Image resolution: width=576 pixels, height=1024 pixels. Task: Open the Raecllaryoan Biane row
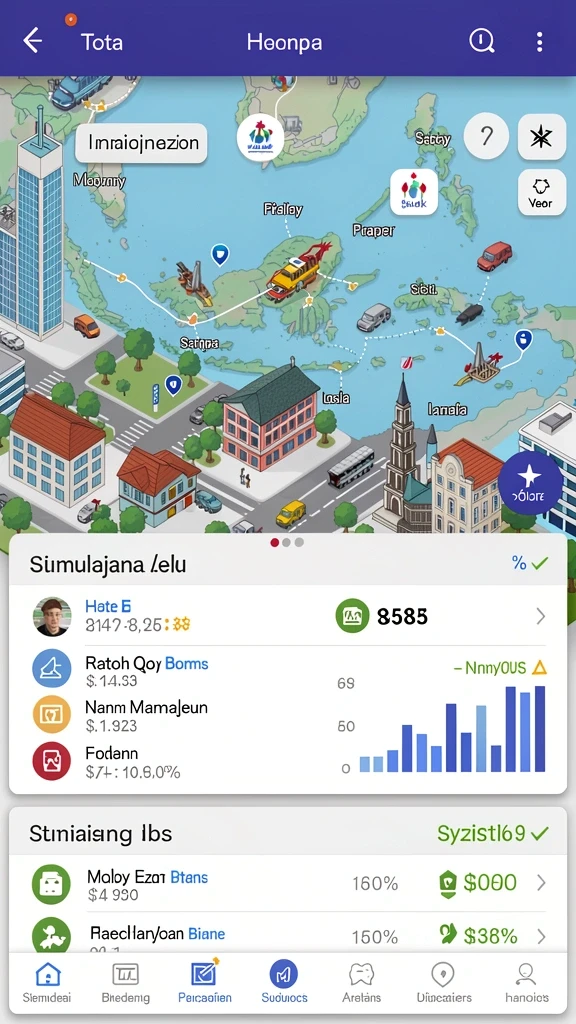click(x=288, y=935)
